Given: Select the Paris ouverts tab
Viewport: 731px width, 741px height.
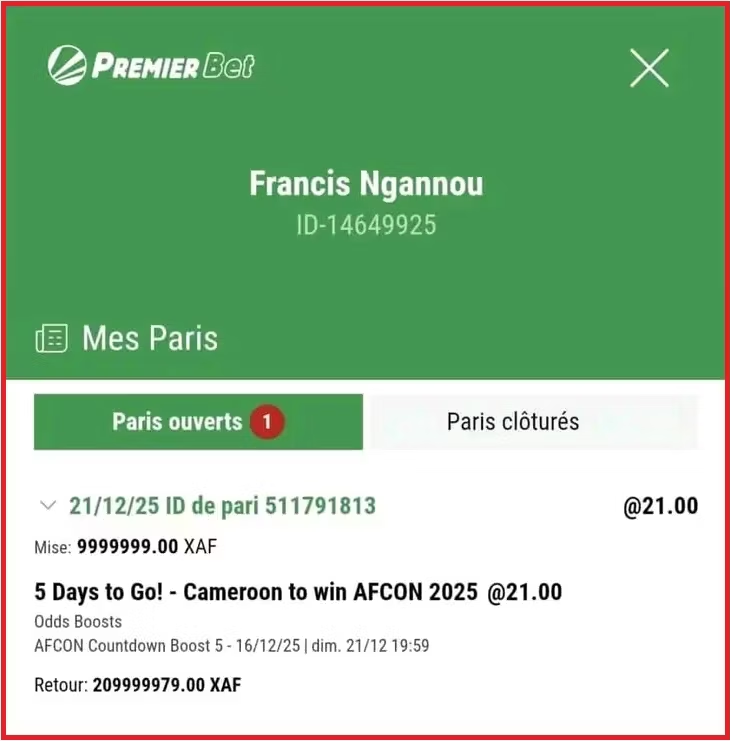Looking at the screenshot, I should pos(198,422).
